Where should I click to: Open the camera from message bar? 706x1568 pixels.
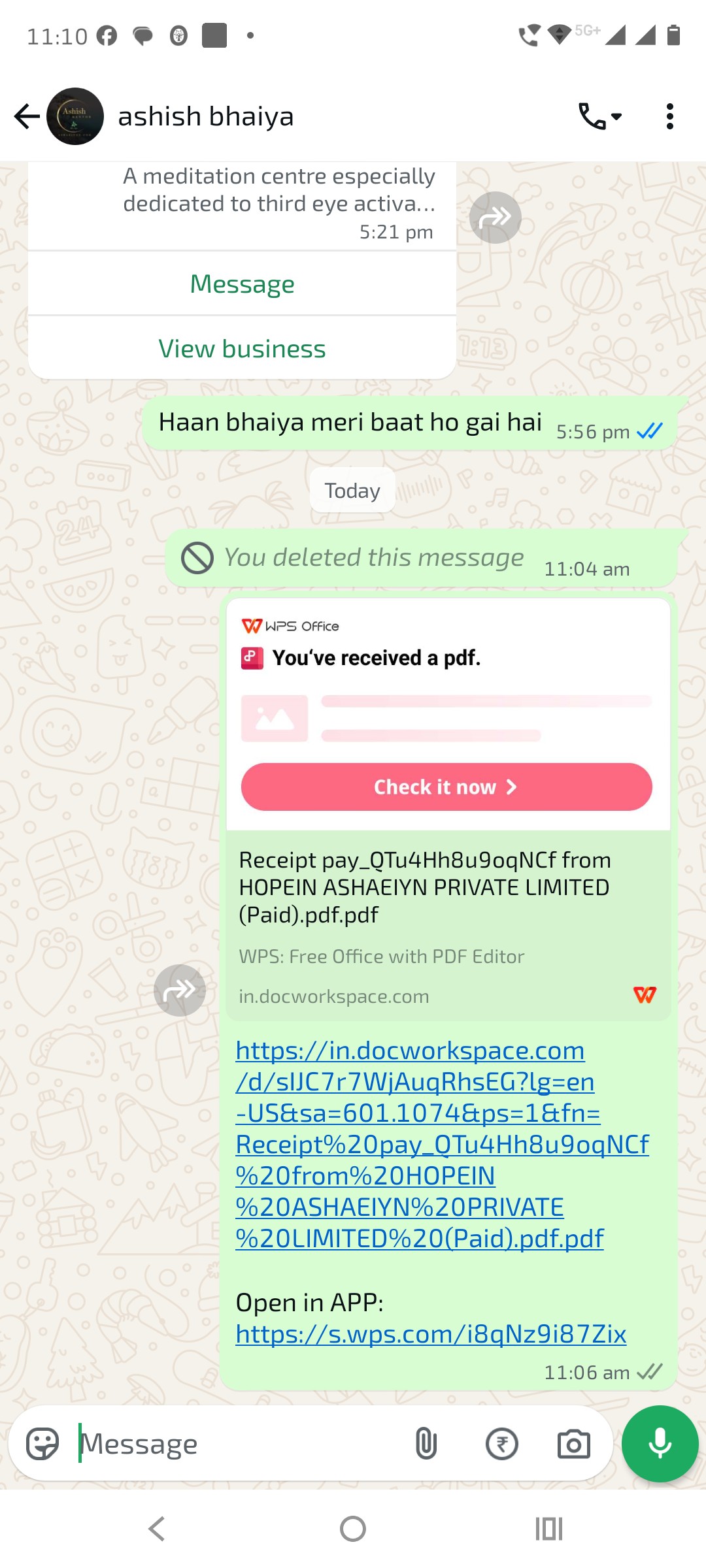(x=573, y=1443)
